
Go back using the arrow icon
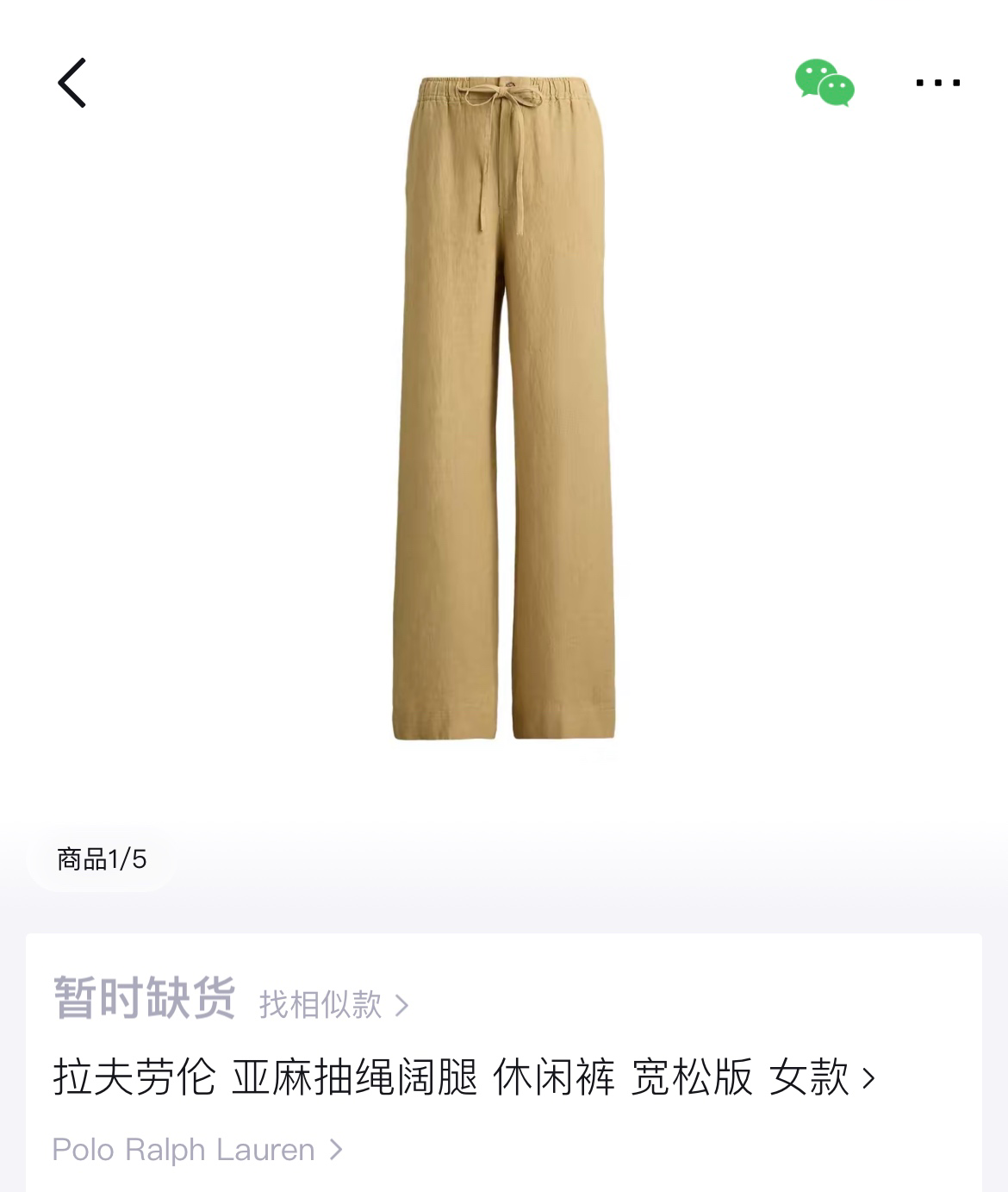point(72,84)
